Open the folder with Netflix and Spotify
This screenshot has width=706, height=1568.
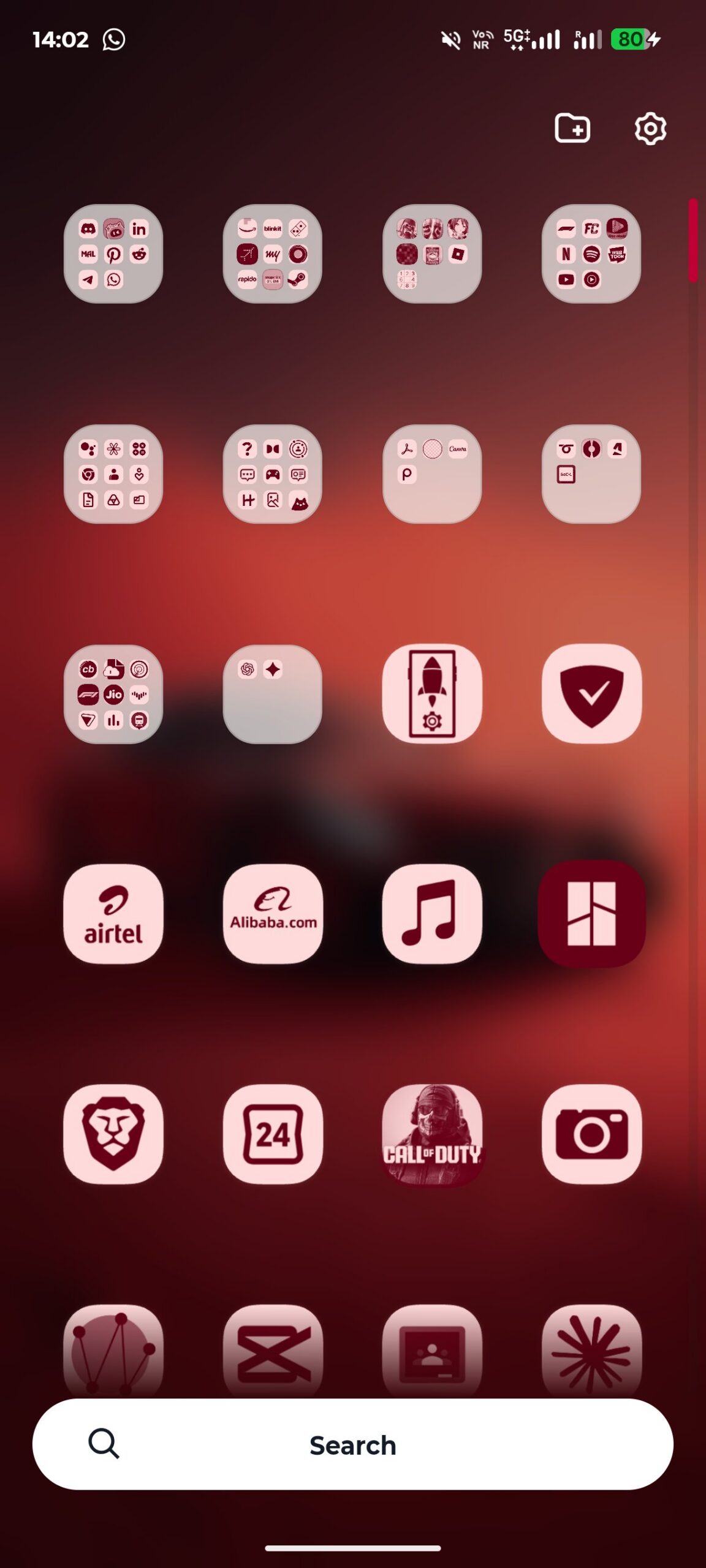pyautogui.click(x=591, y=254)
